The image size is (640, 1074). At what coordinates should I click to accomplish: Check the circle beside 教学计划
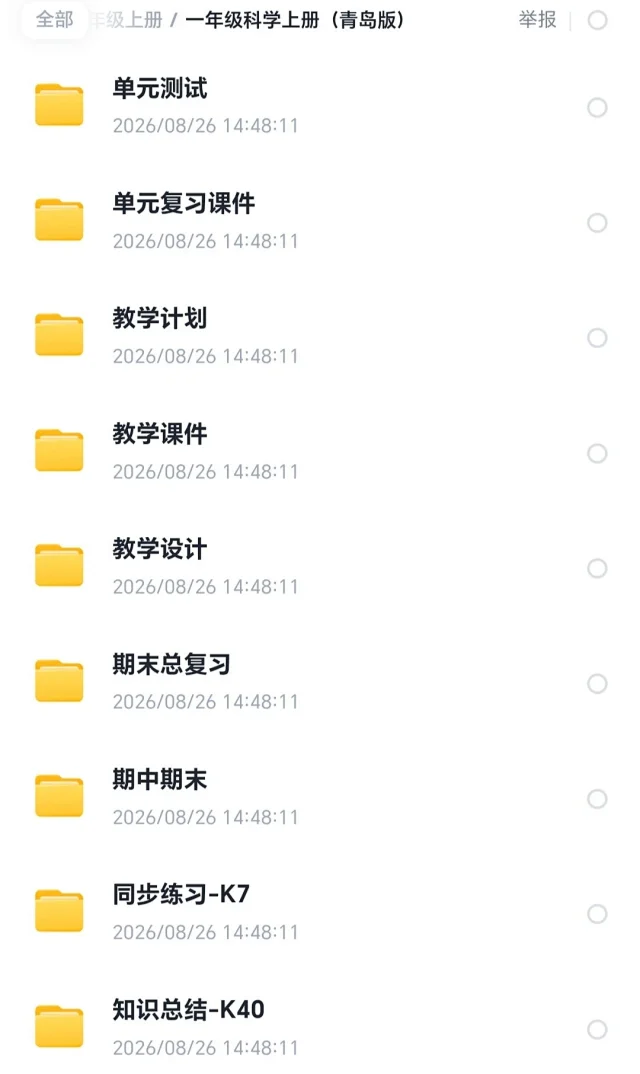[x=598, y=338]
